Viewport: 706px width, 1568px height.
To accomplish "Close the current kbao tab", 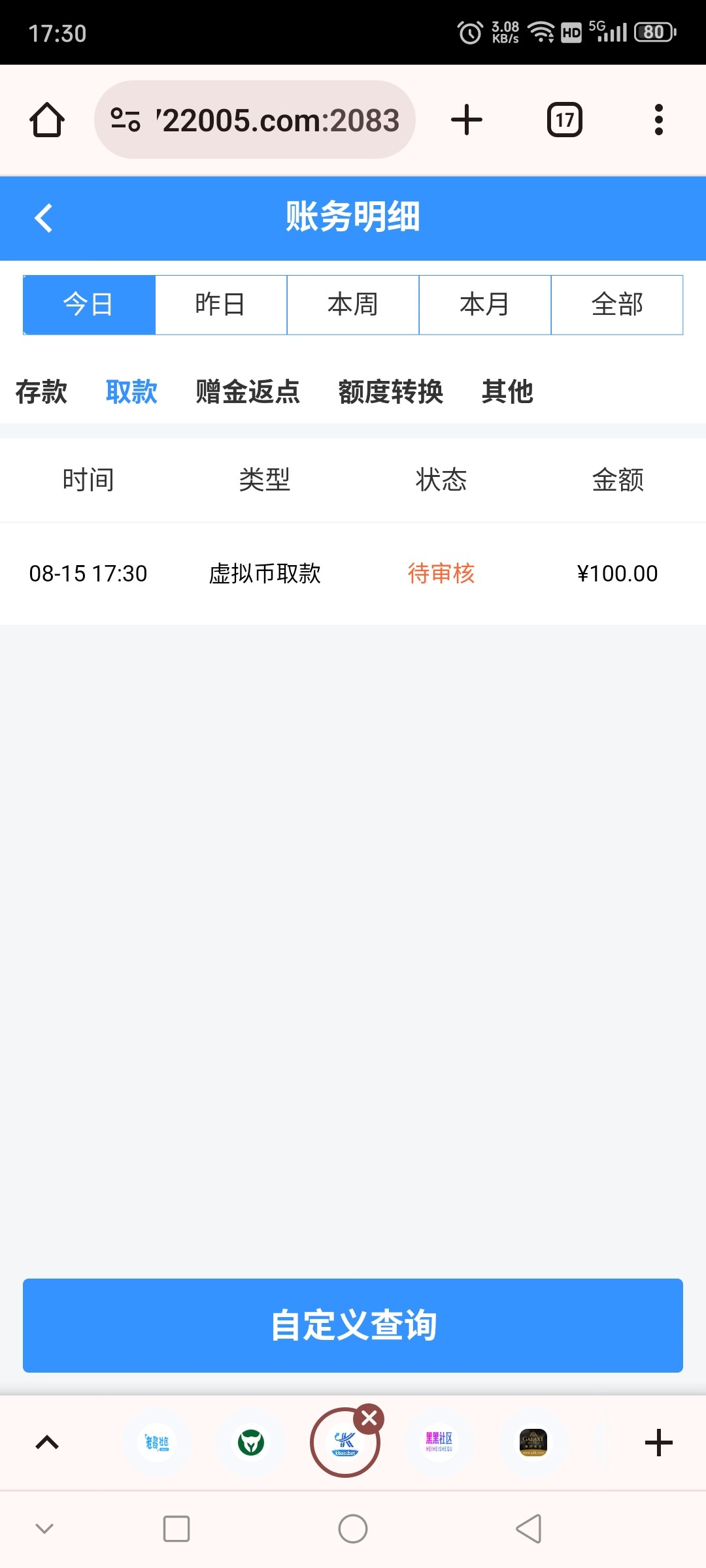I will click(x=369, y=1418).
